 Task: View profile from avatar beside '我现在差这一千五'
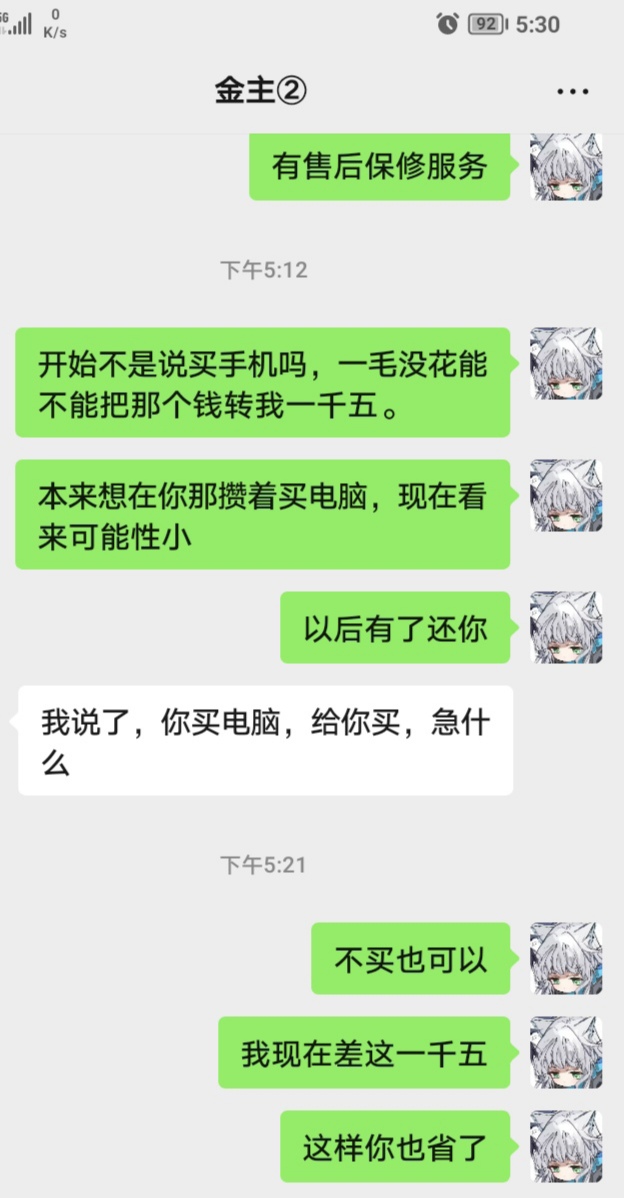pos(566,1052)
